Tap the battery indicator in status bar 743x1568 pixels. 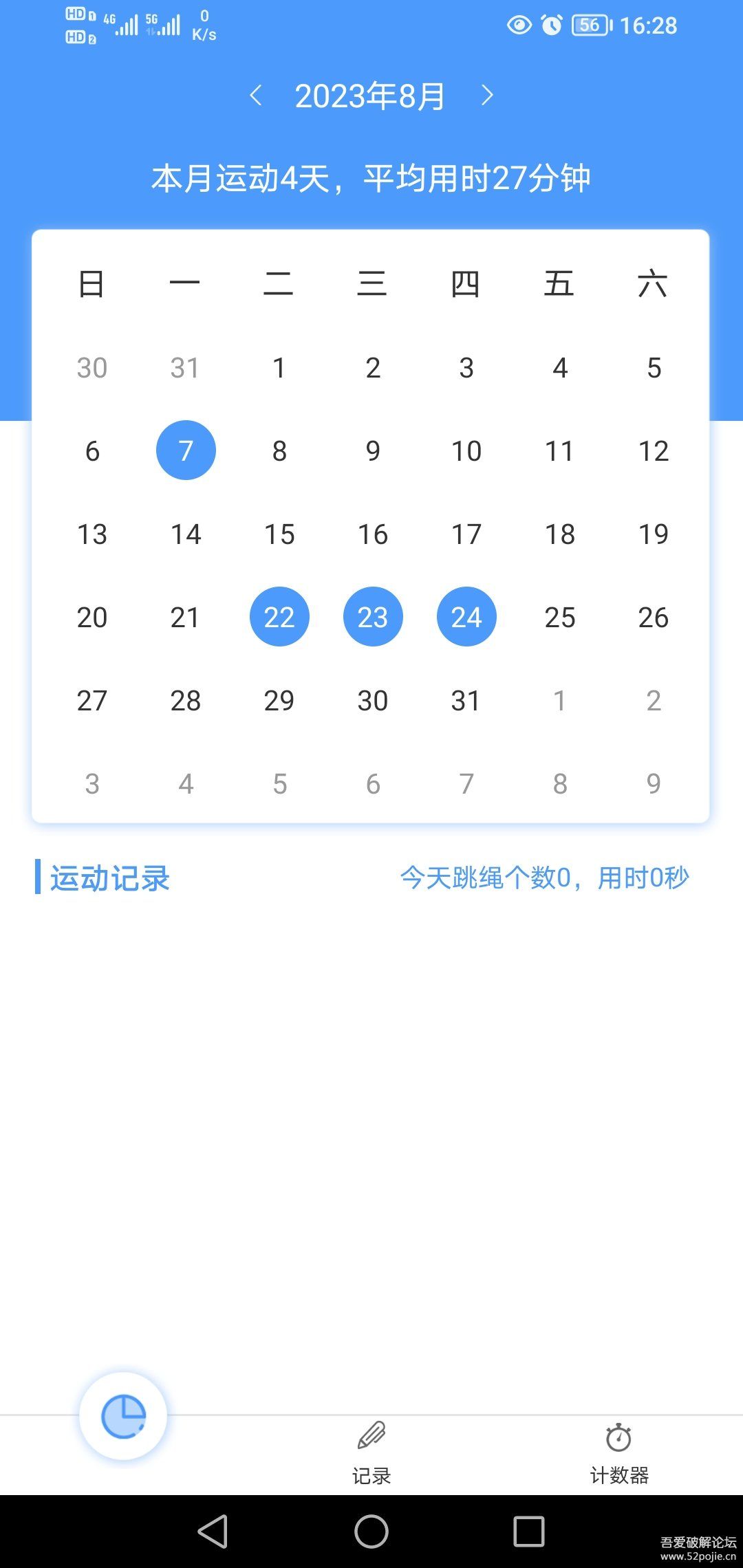pos(589,25)
